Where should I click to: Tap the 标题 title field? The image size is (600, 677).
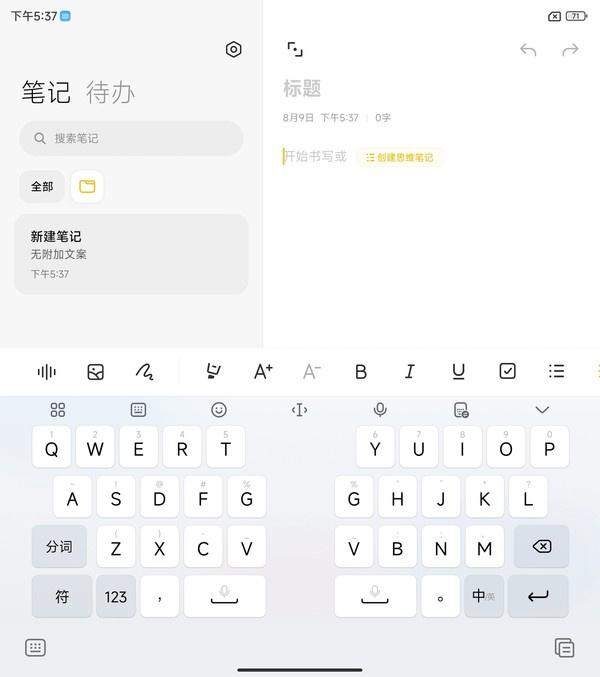[302, 88]
